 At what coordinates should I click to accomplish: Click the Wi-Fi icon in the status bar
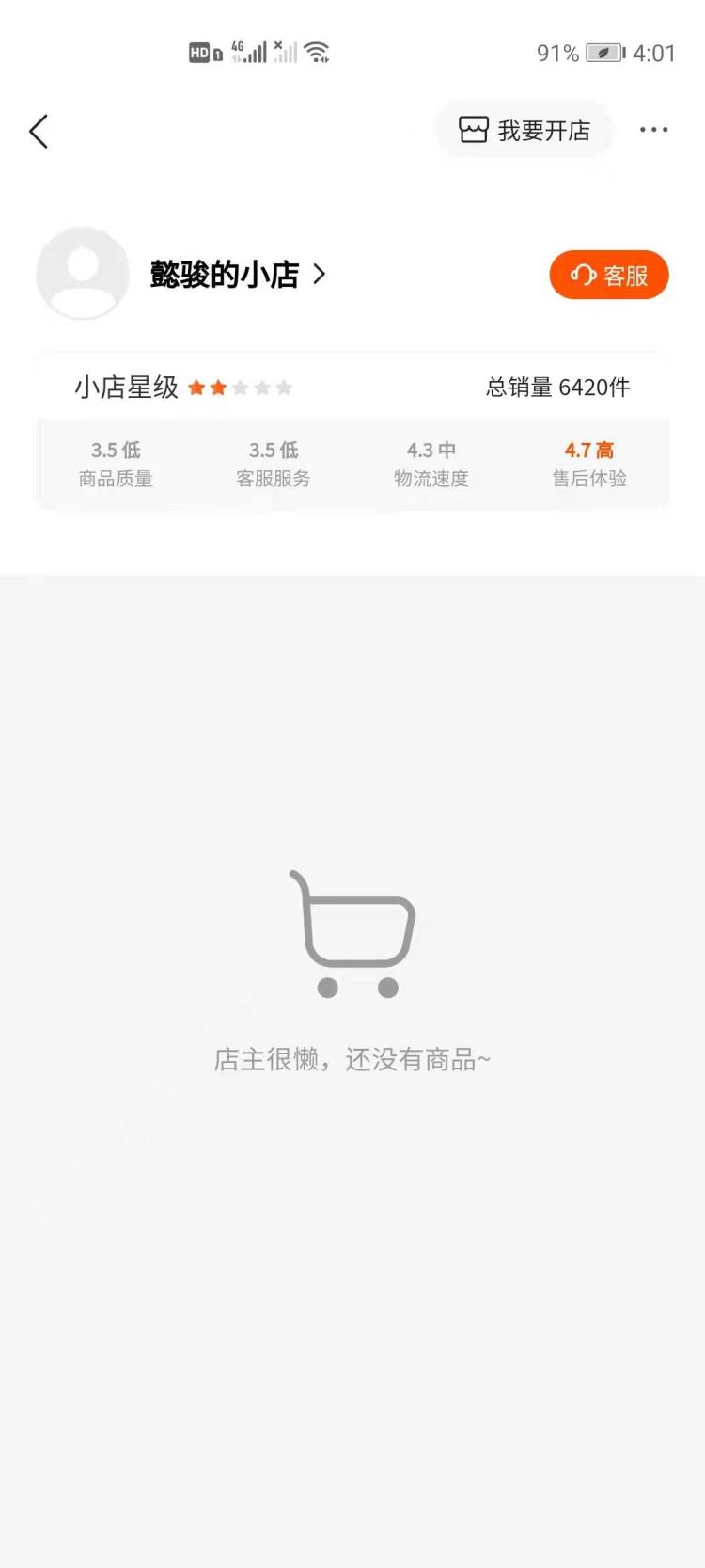pyautogui.click(x=318, y=53)
